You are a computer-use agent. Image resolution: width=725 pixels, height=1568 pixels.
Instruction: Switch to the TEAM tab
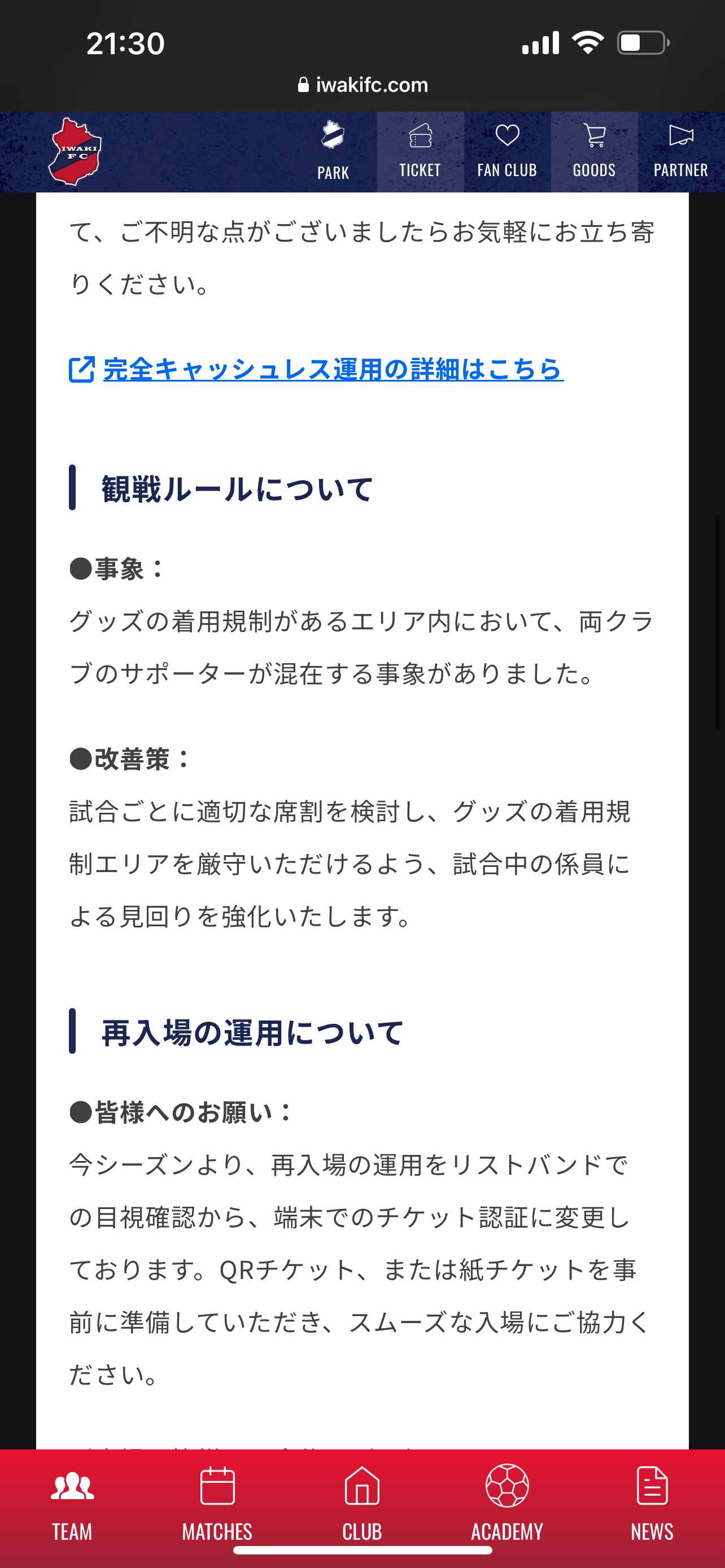[x=72, y=1503]
